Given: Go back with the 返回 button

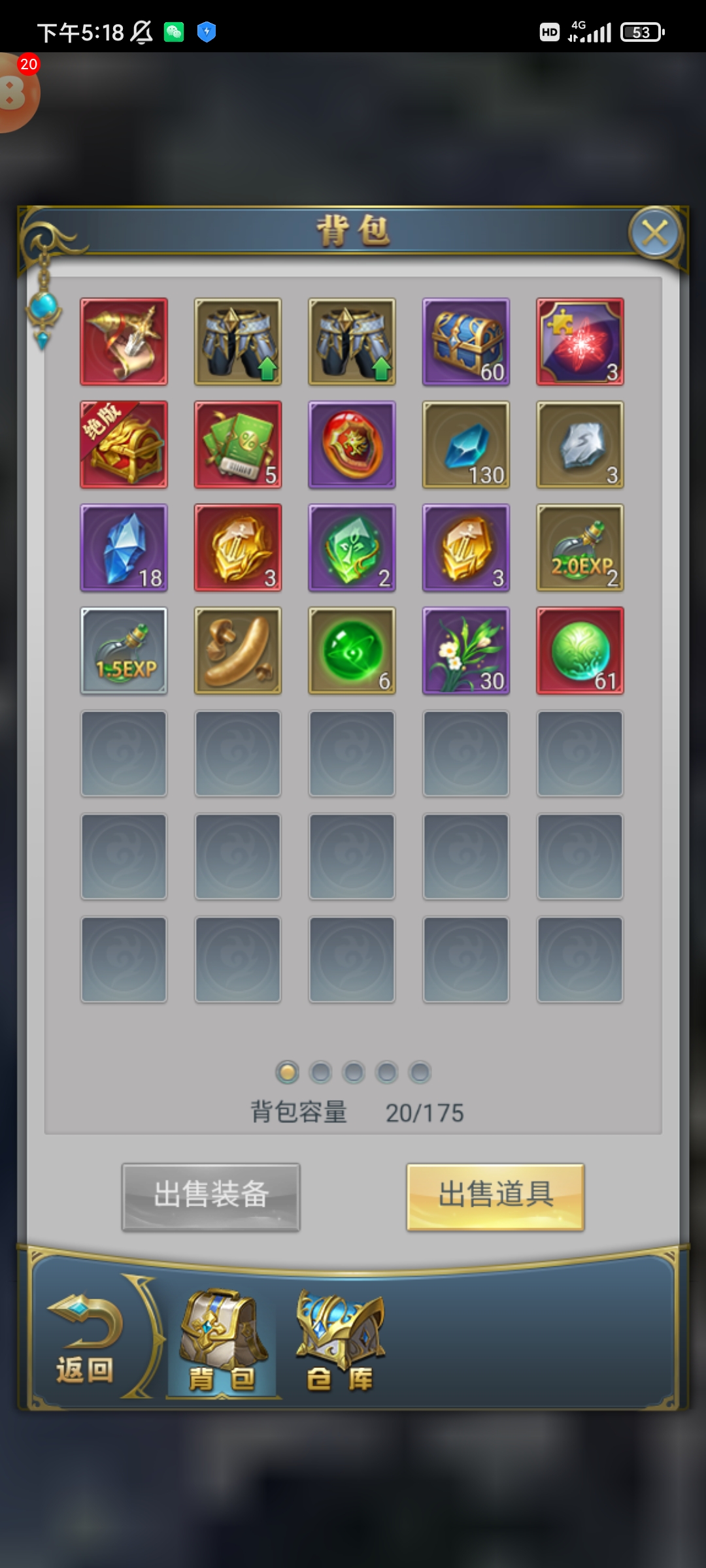Looking at the screenshot, I should click(x=85, y=1339).
